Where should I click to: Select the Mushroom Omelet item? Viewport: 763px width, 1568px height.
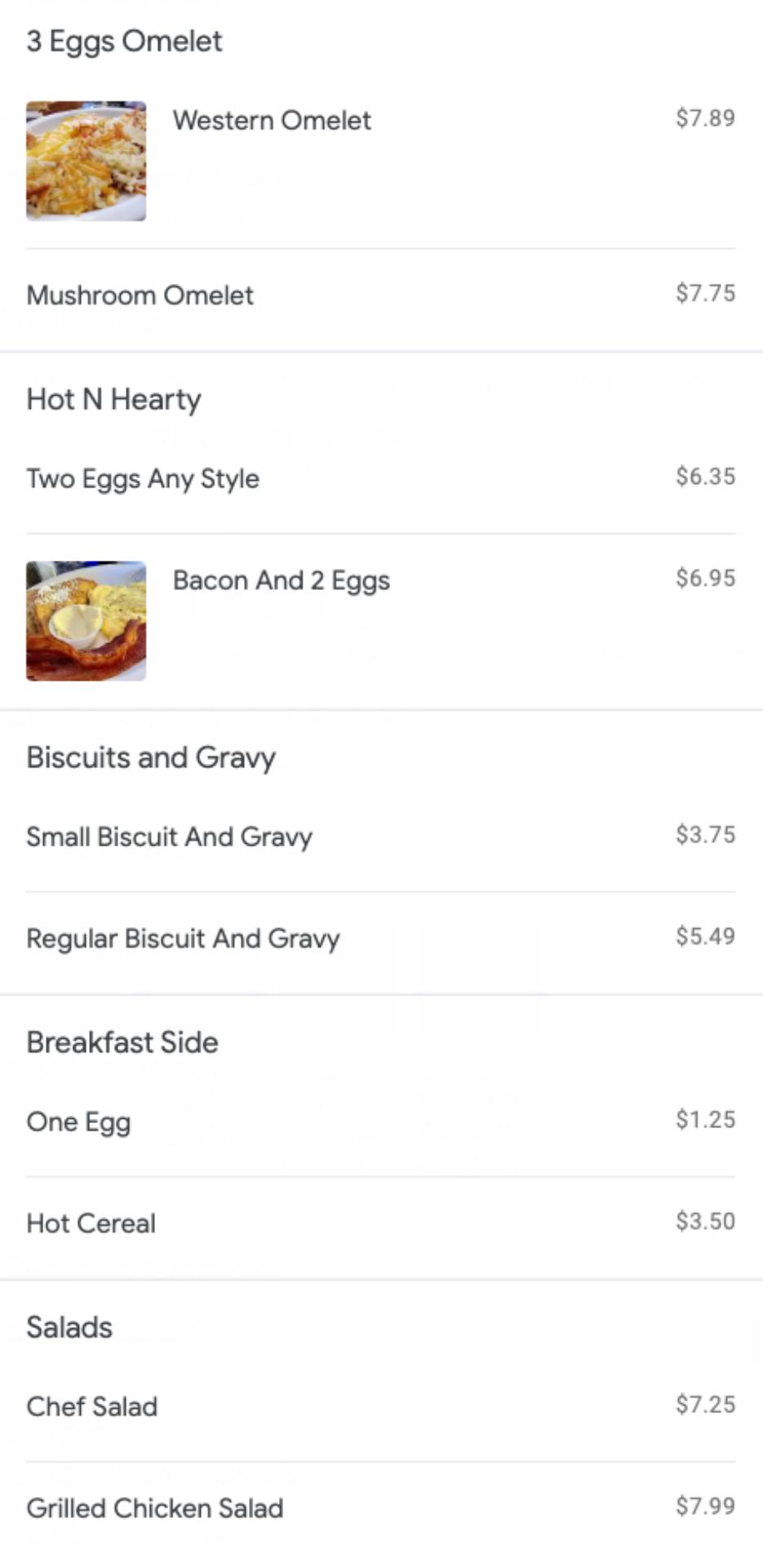(140, 295)
